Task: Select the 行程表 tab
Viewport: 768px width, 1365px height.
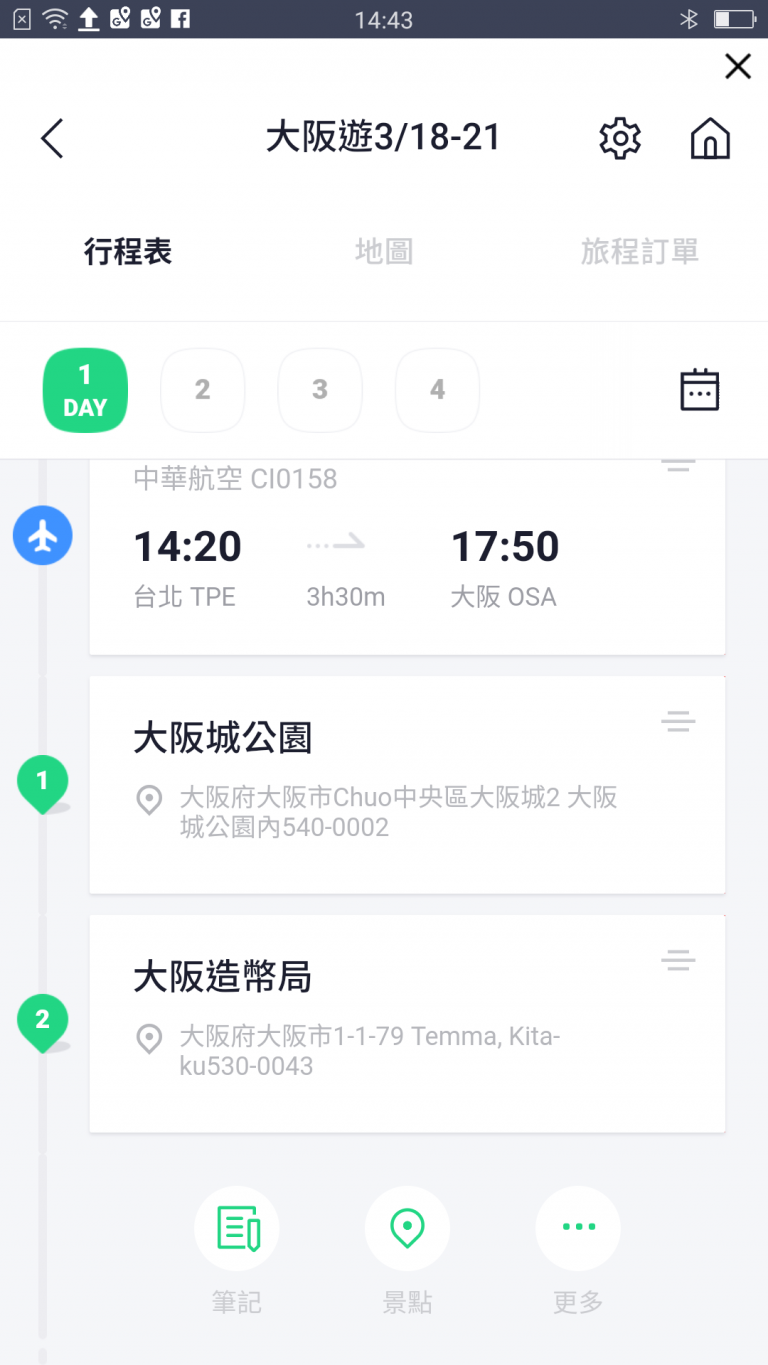Action: point(128,251)
